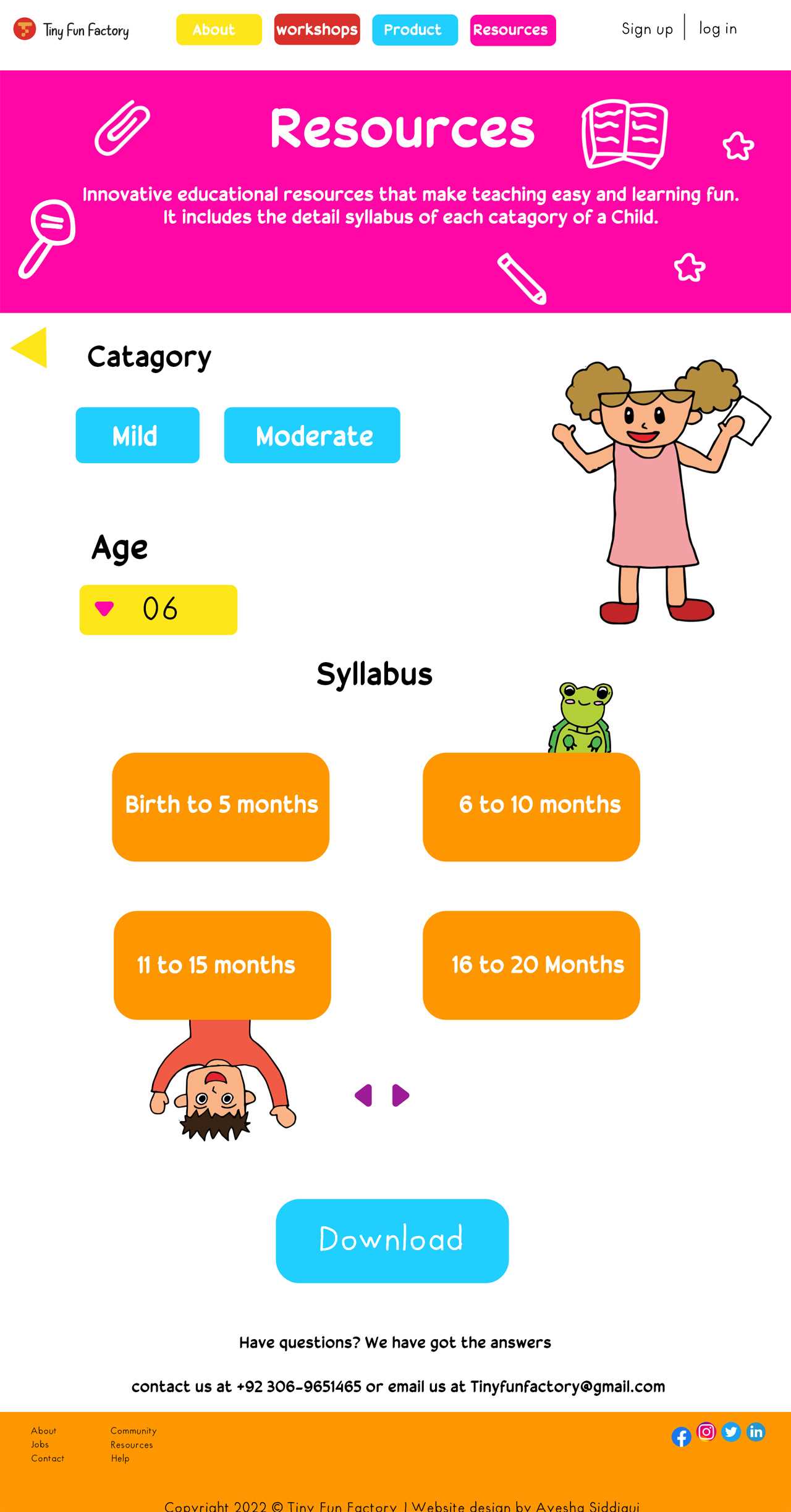Viewport: 791px width, 1512px height.
Task: Download the syllabus
Action: coord(392,1240)
